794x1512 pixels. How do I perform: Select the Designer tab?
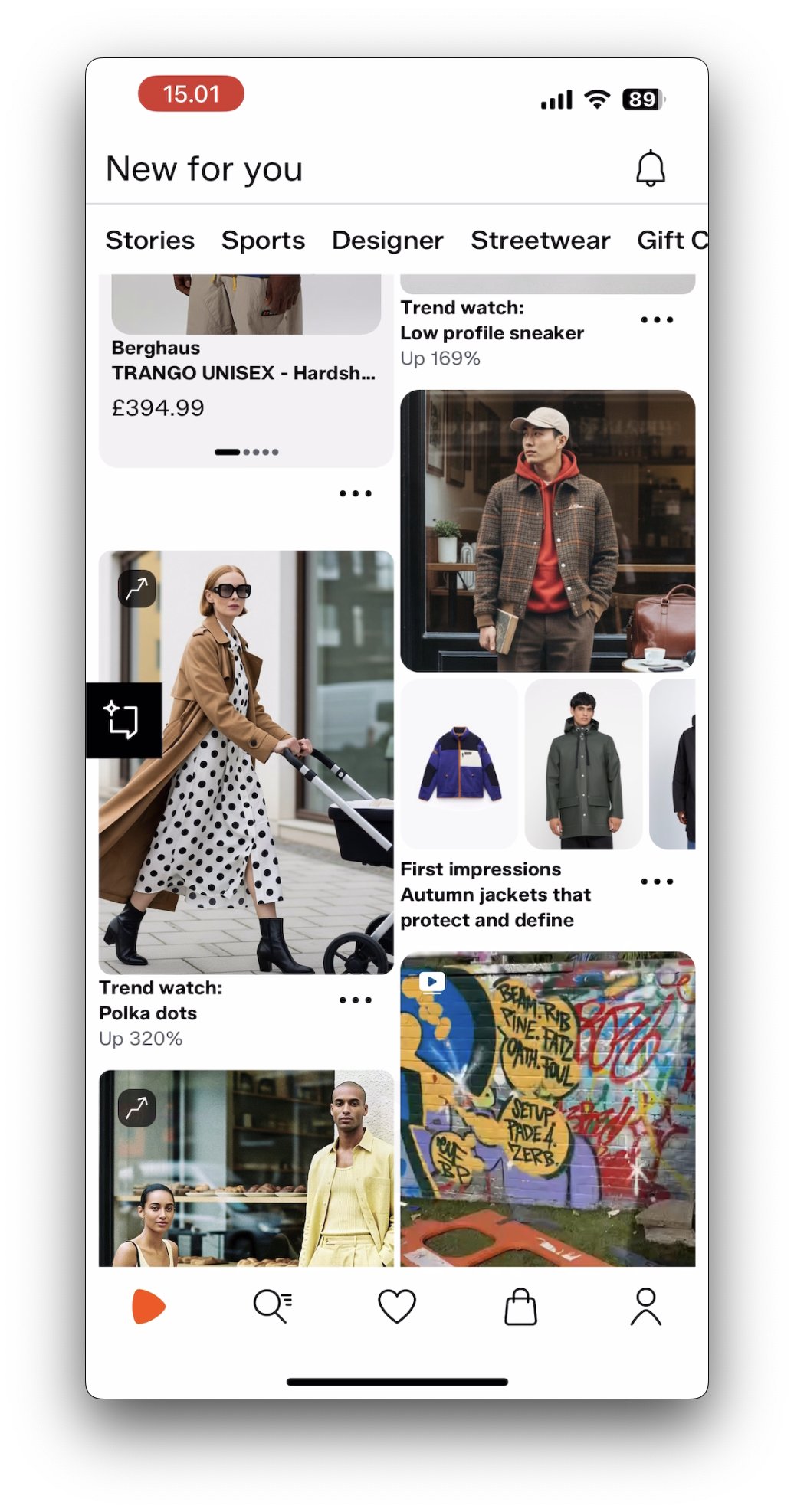(387, 241)
